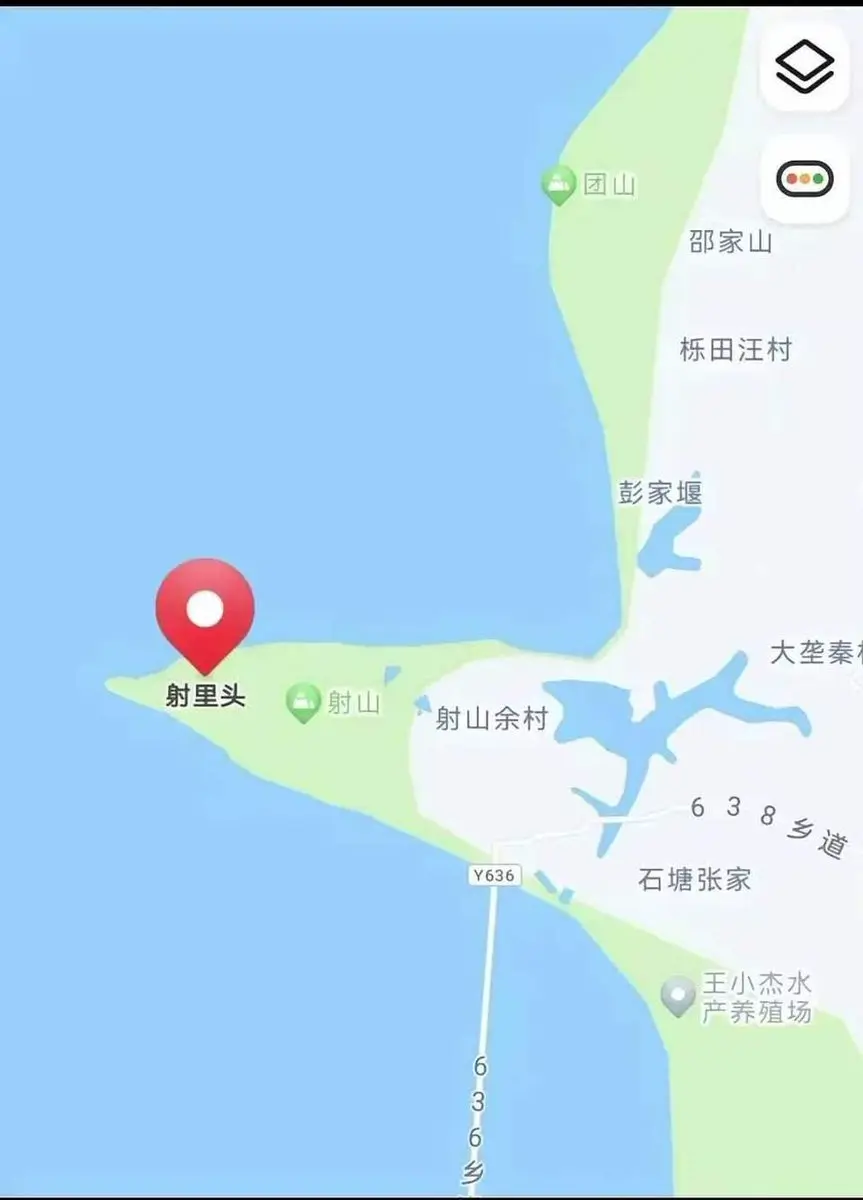Viewport: 863px width, 1200px height.
Task: Select the 团山 scenic mountain icon
Action: click(560, 182)
